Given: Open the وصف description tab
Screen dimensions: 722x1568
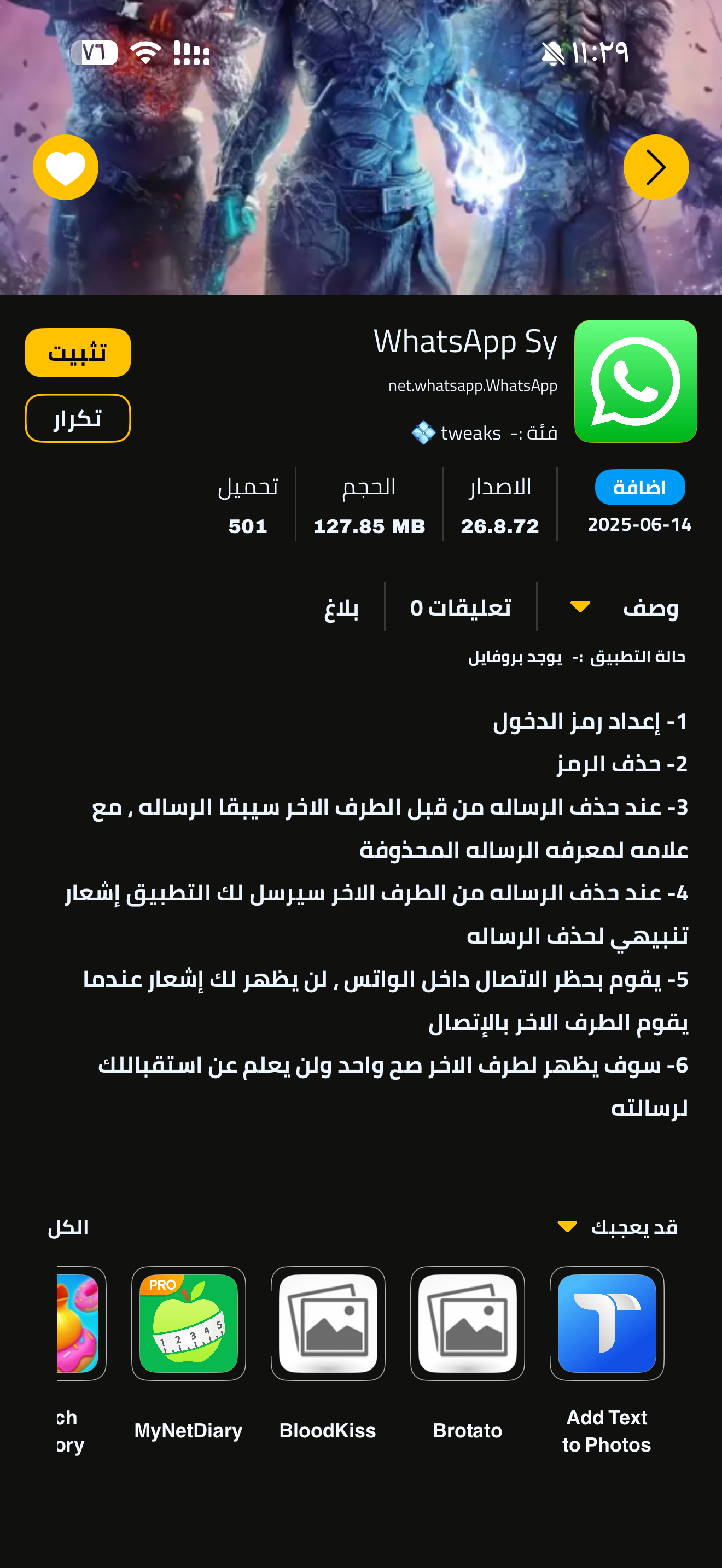Looking at the screenshot, I should click(650, 607).
